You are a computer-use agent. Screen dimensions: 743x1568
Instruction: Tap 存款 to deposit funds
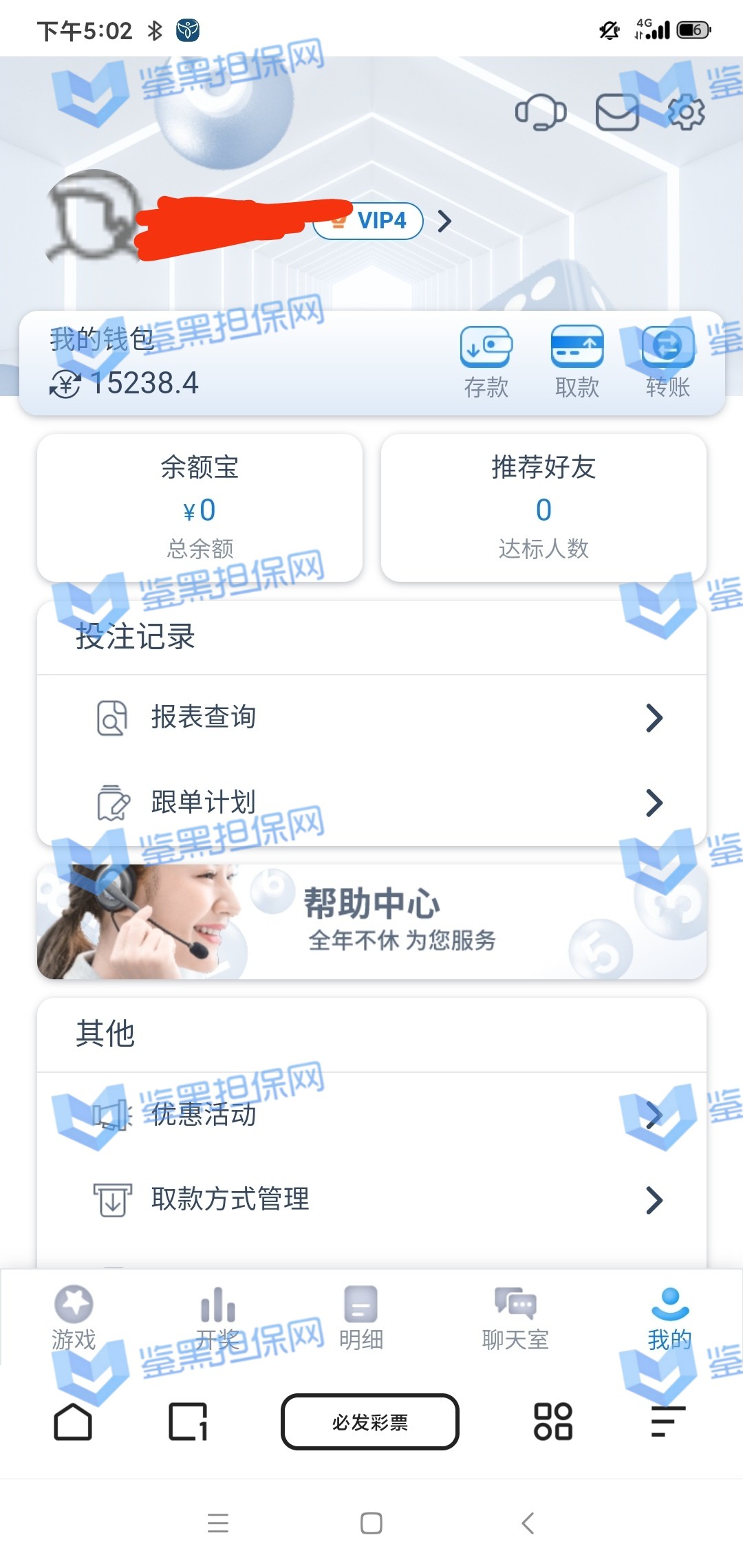[486, 362]
